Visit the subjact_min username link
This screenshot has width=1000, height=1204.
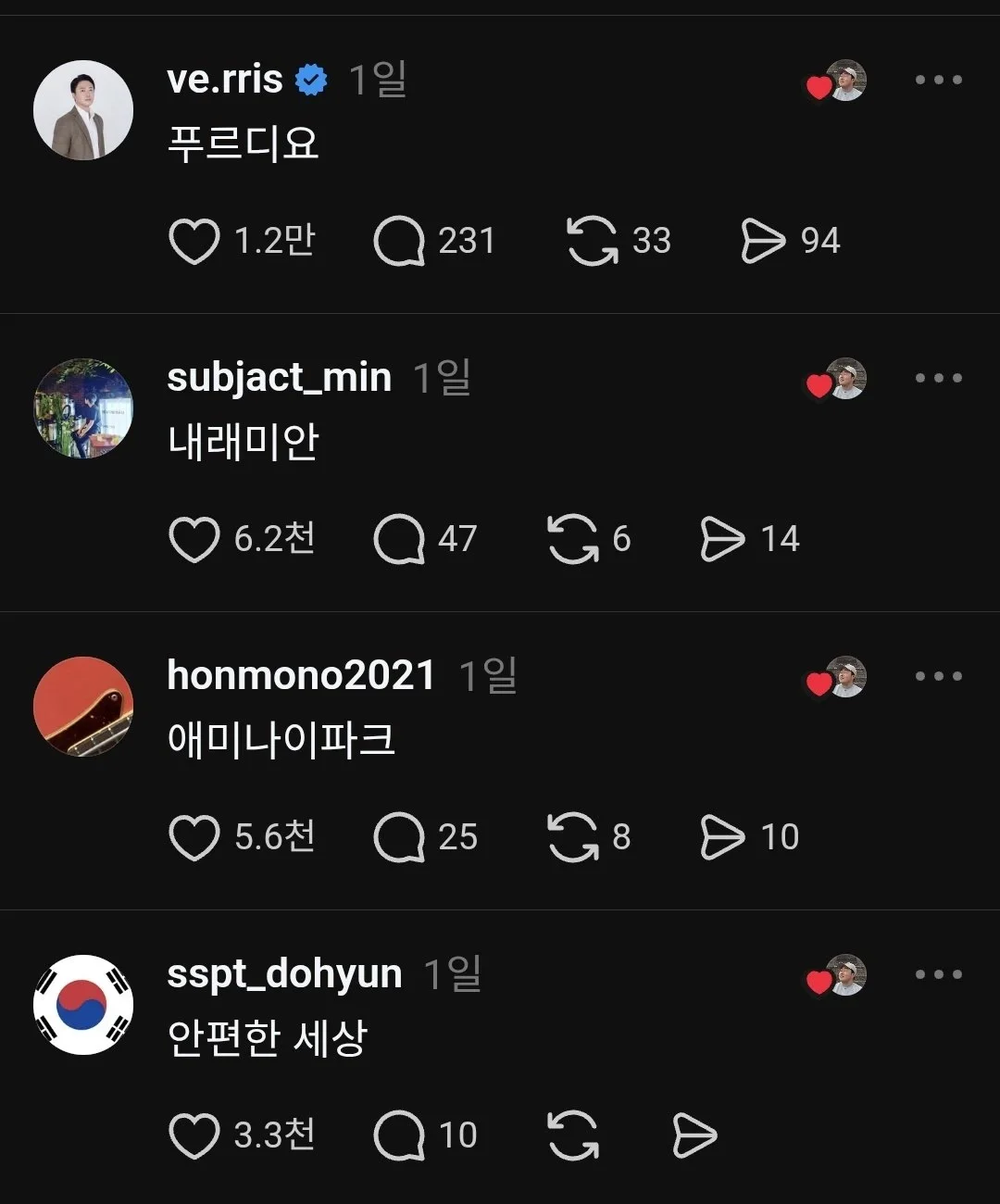click(x=279, y=378)
